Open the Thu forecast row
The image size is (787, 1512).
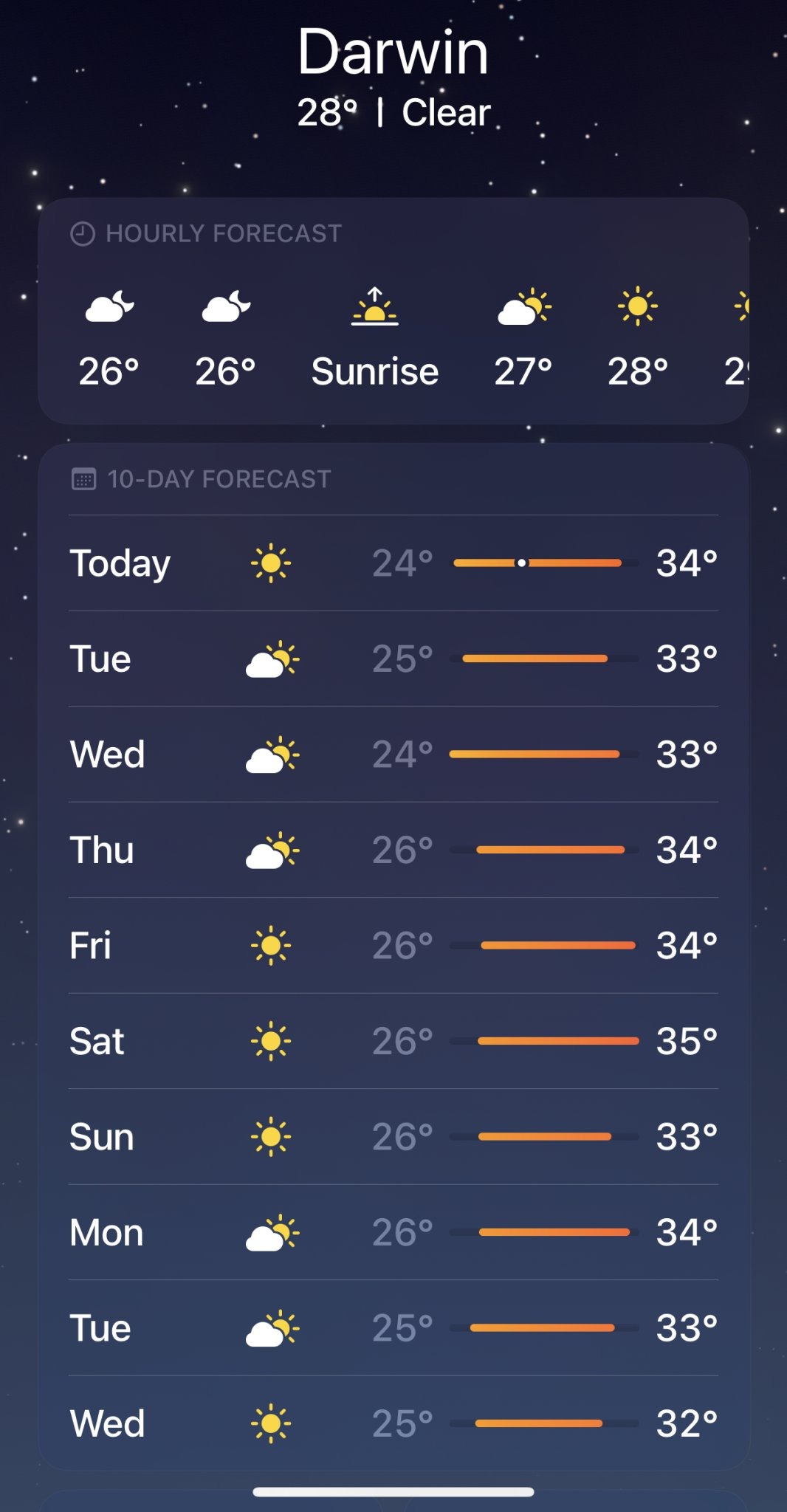tap(393, 850)
